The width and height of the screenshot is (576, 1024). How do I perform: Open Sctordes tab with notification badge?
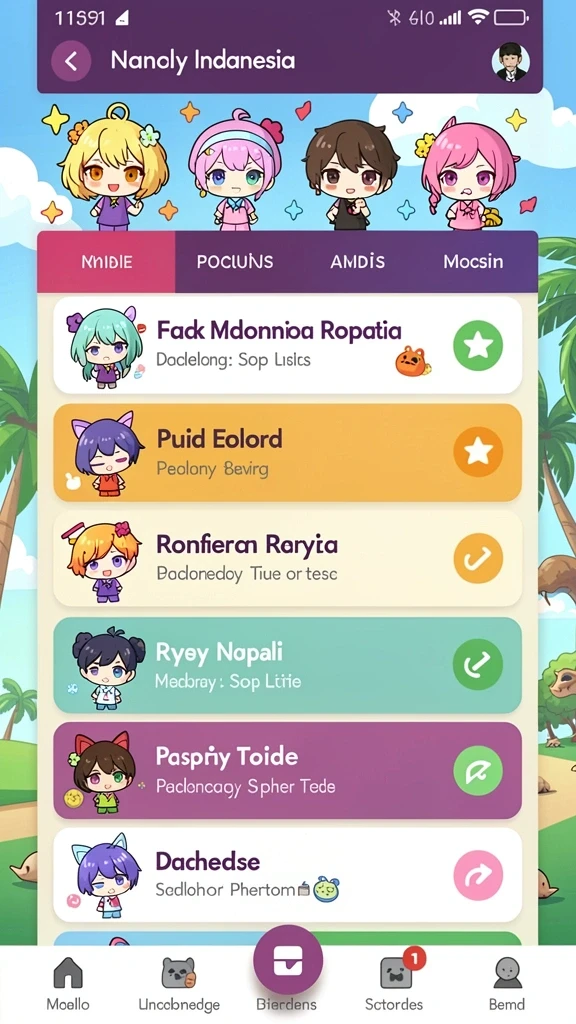coord(394,984)
